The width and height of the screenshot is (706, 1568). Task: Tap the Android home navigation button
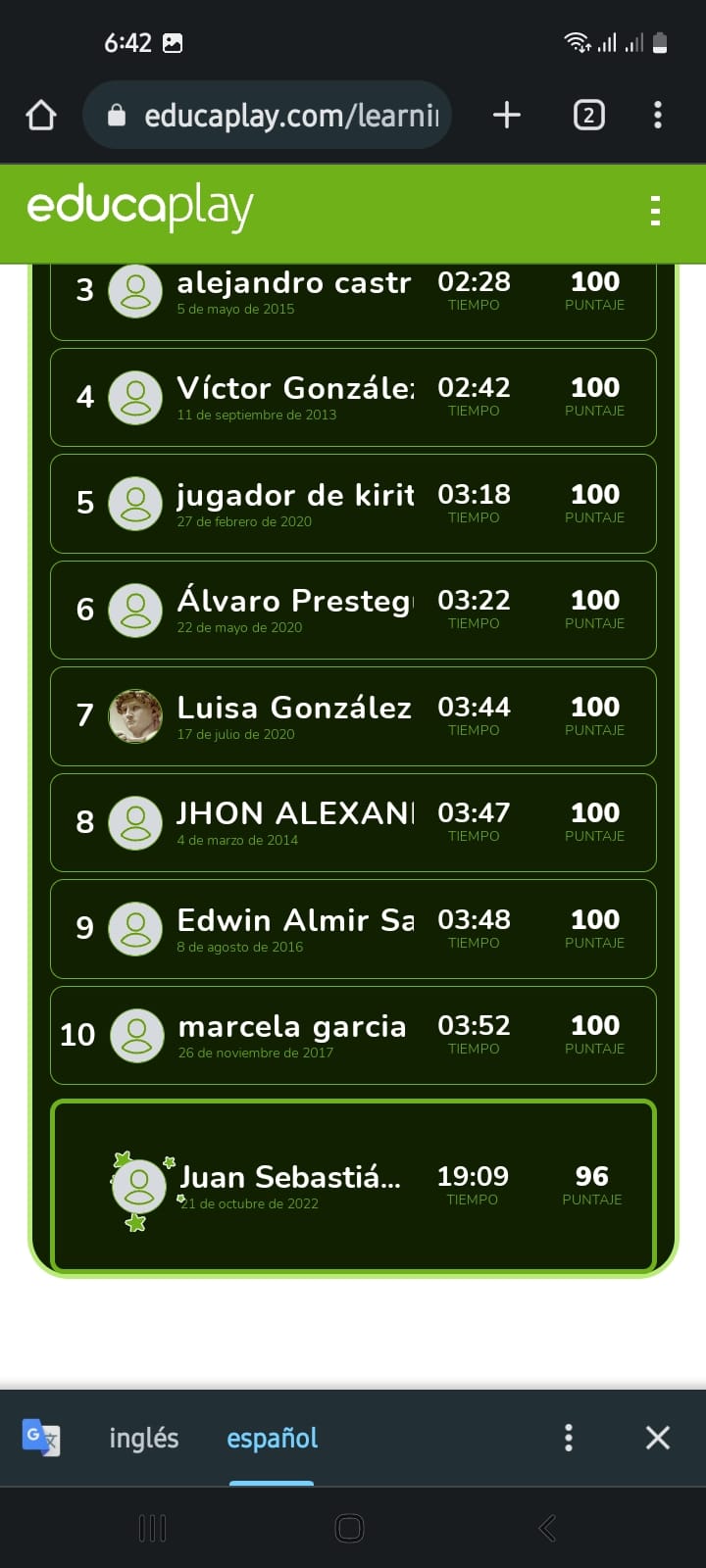(x=348, y=1527)
